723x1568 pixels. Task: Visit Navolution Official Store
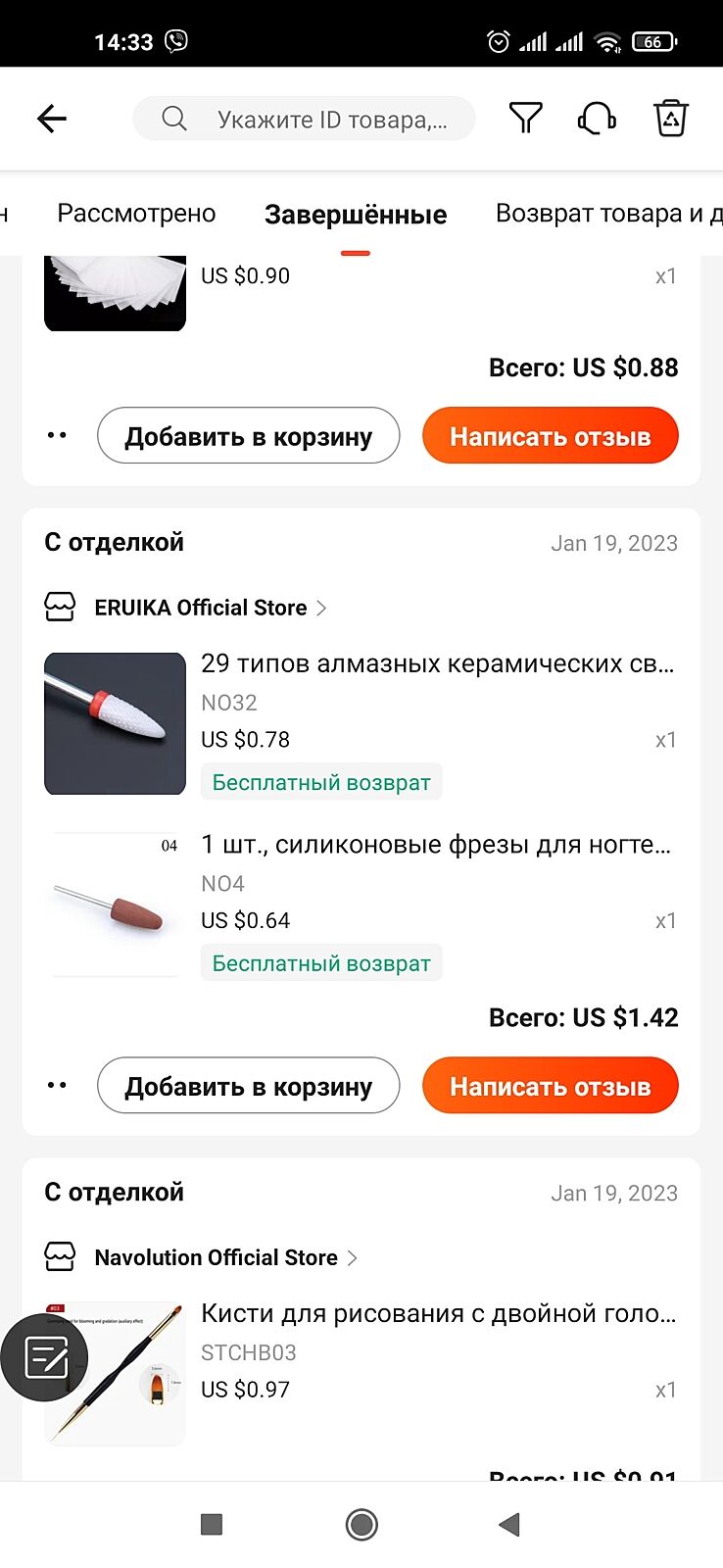point(216,1257)
